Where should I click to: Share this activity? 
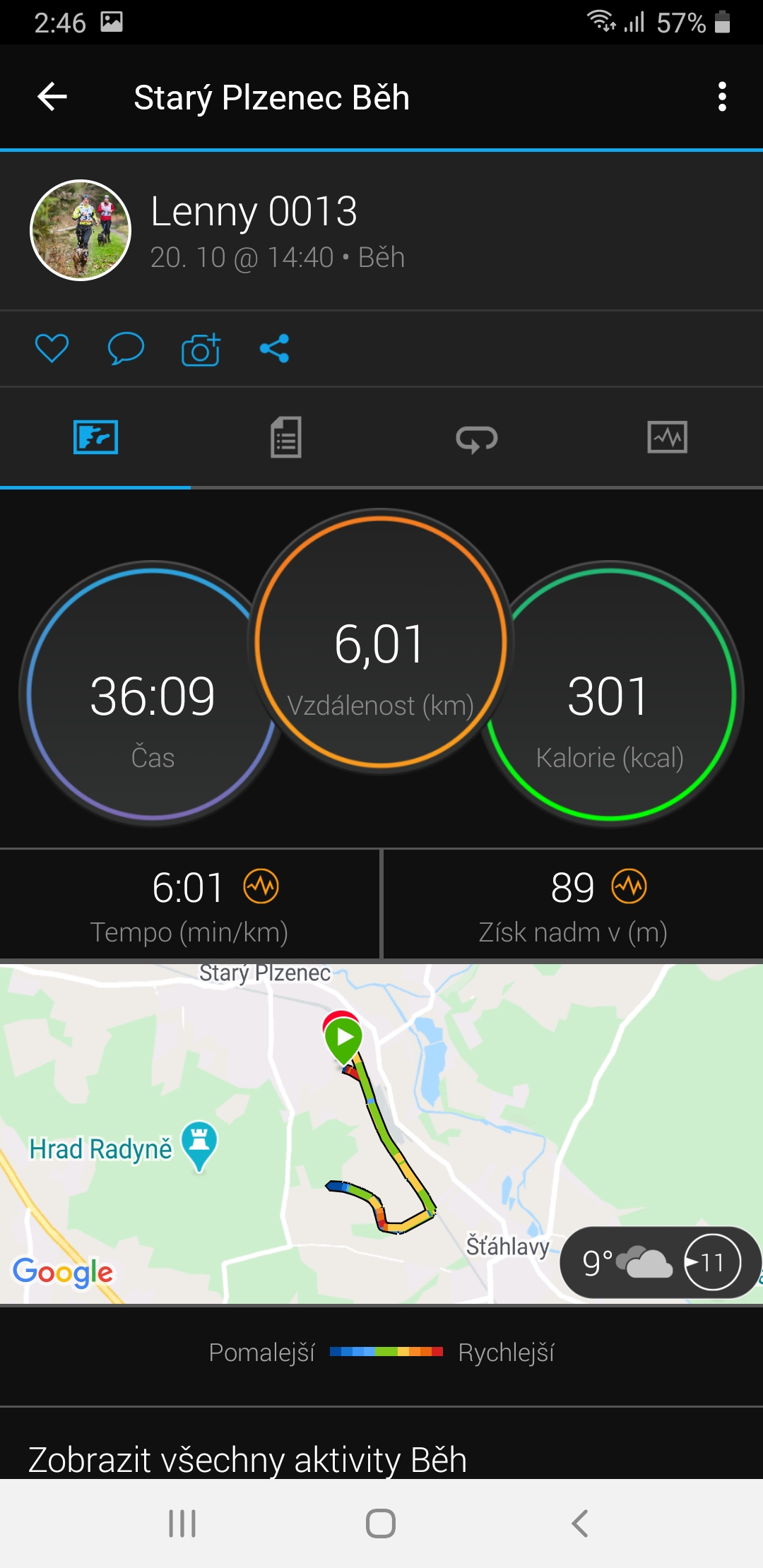pos(274,348)
